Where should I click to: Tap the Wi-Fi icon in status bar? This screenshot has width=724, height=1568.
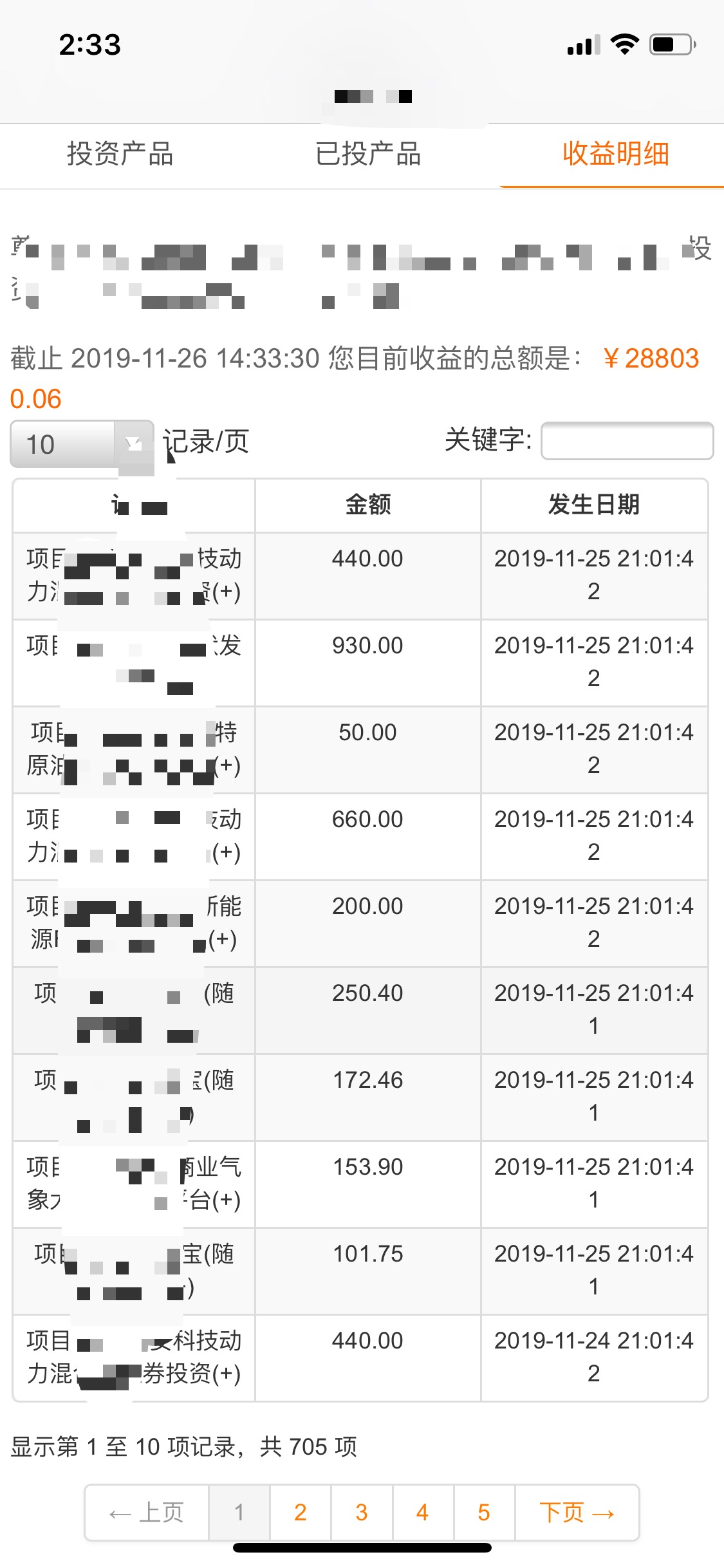623,44
